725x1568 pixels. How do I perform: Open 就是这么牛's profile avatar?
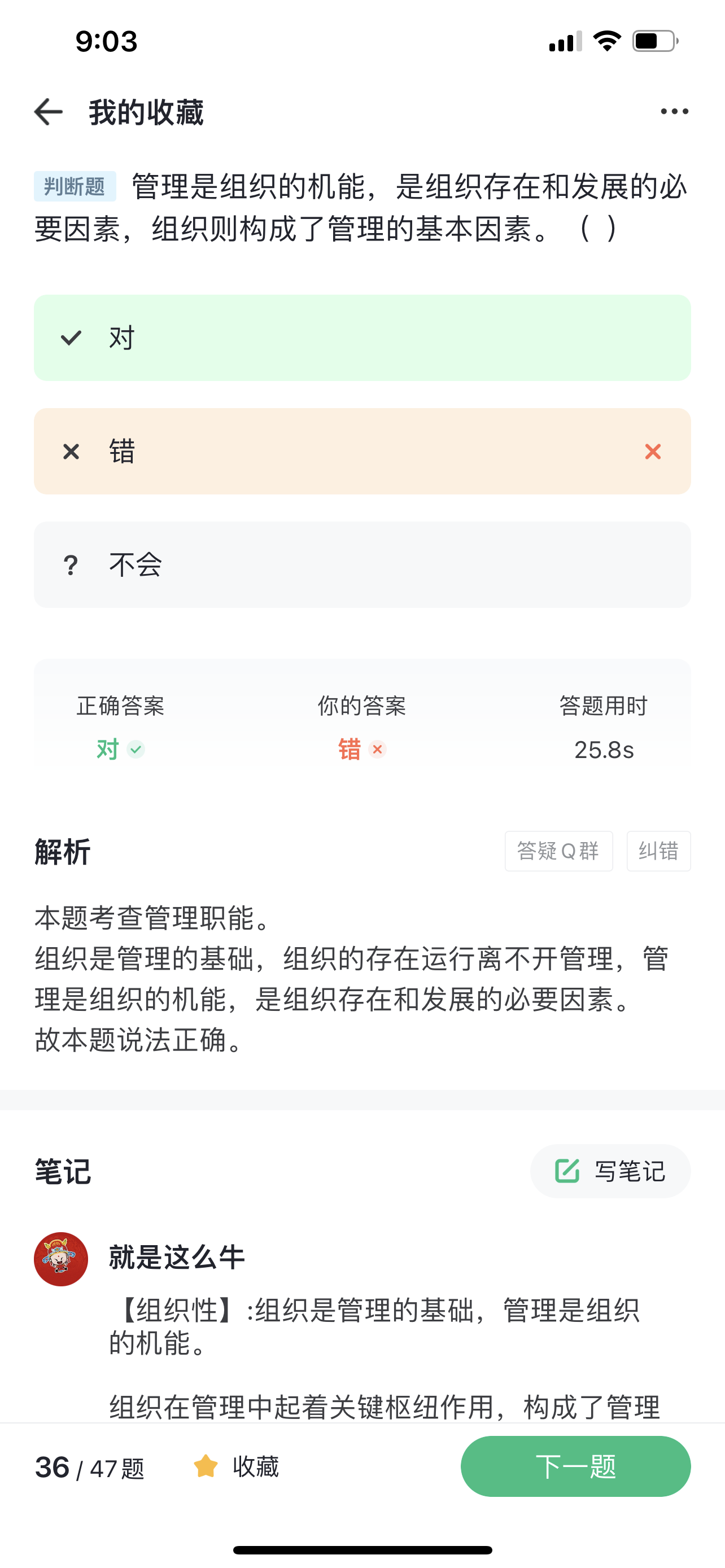click(61, 1259)
